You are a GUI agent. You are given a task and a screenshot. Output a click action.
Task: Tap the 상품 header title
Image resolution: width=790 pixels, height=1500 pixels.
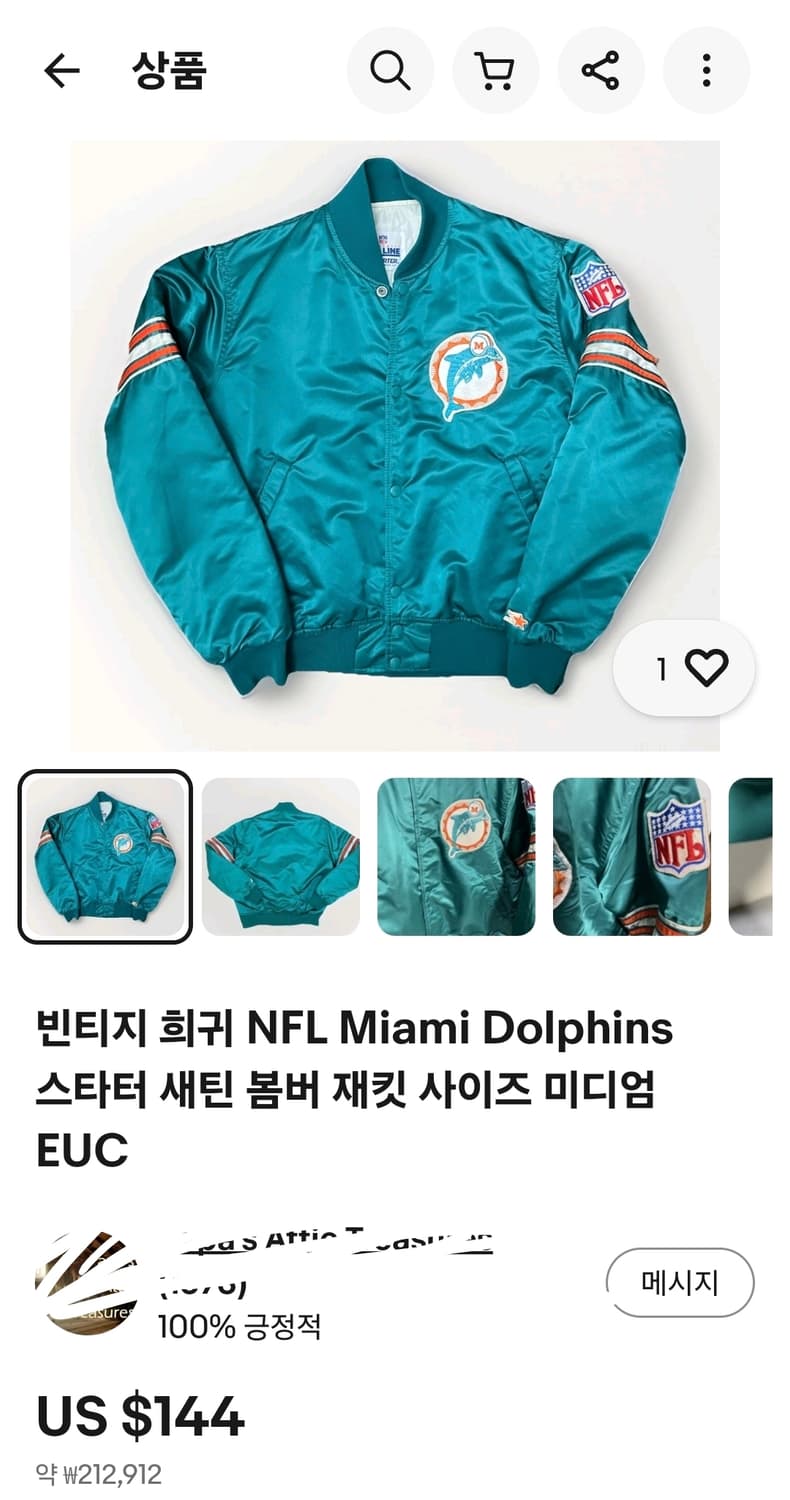click(166, 70)
